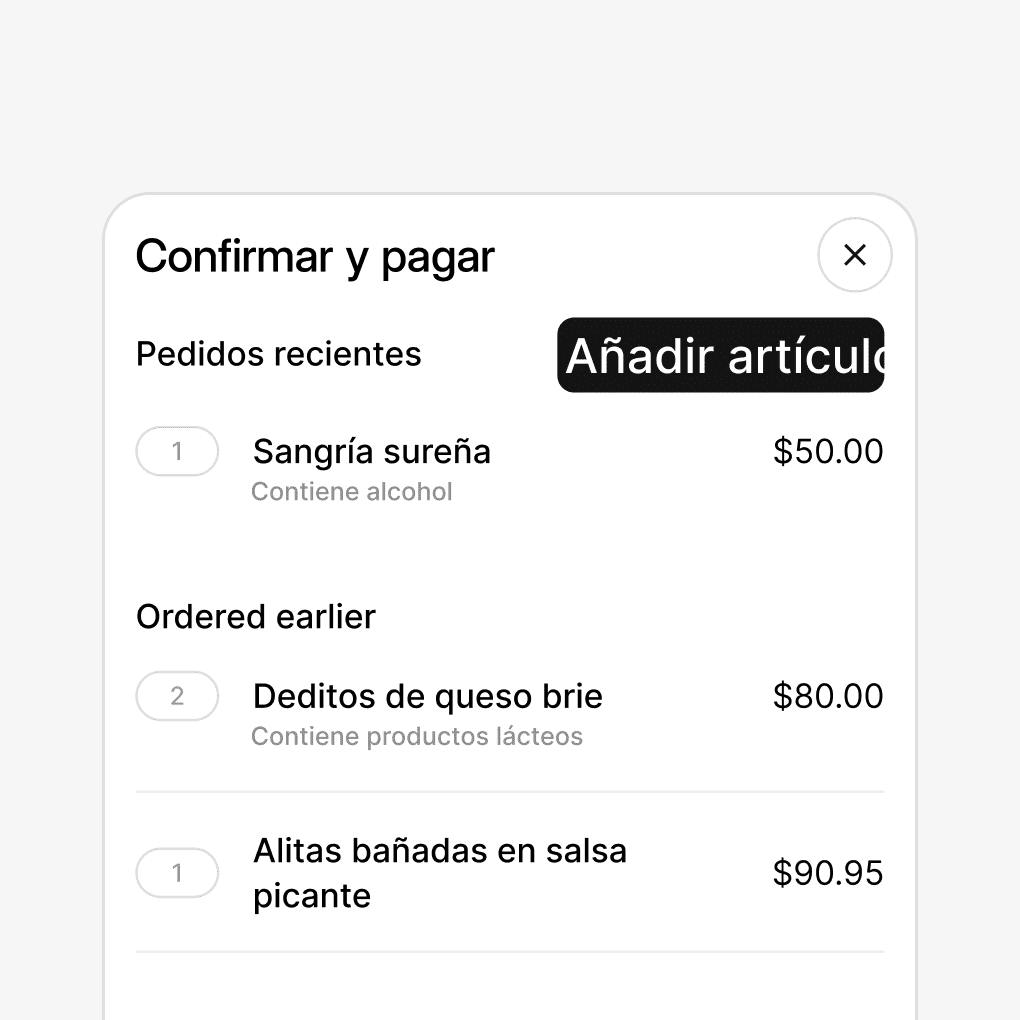Screen dimensions: 1020x1020
Task: Close the Confirmar y pagar sheet
Action: (854, 255)
